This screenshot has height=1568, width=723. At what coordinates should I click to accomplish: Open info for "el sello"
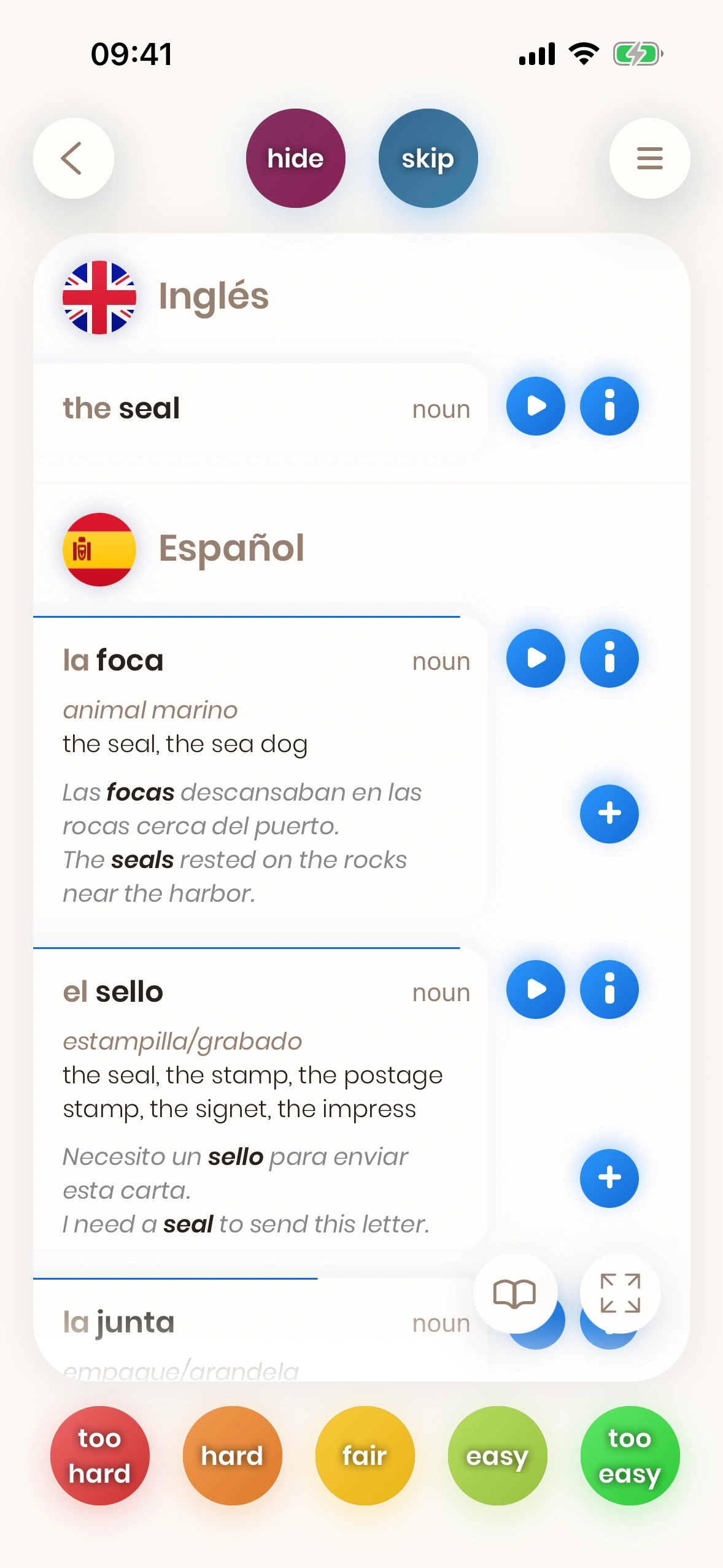tap(609, 989)
